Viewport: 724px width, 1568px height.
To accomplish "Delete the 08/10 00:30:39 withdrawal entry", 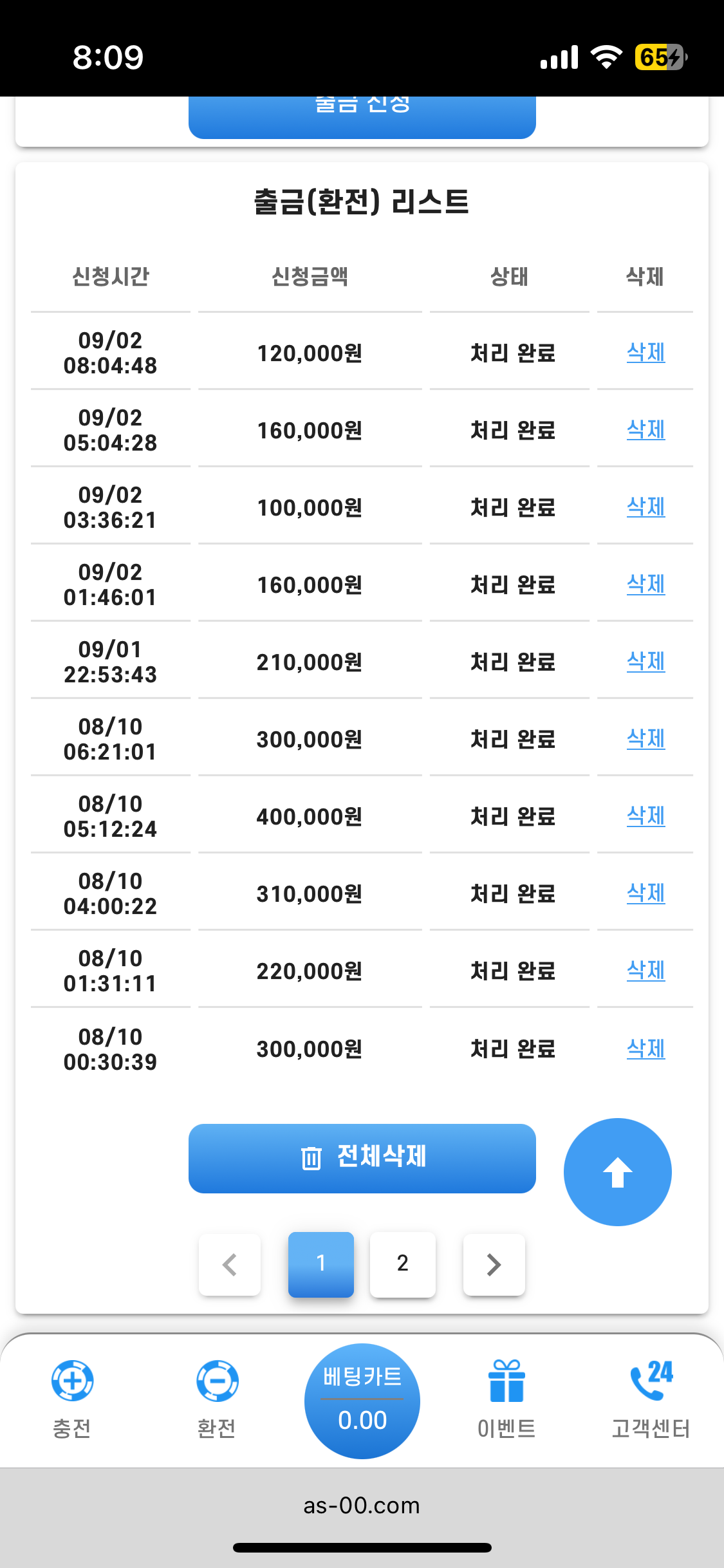I will tap(645, 1049).
